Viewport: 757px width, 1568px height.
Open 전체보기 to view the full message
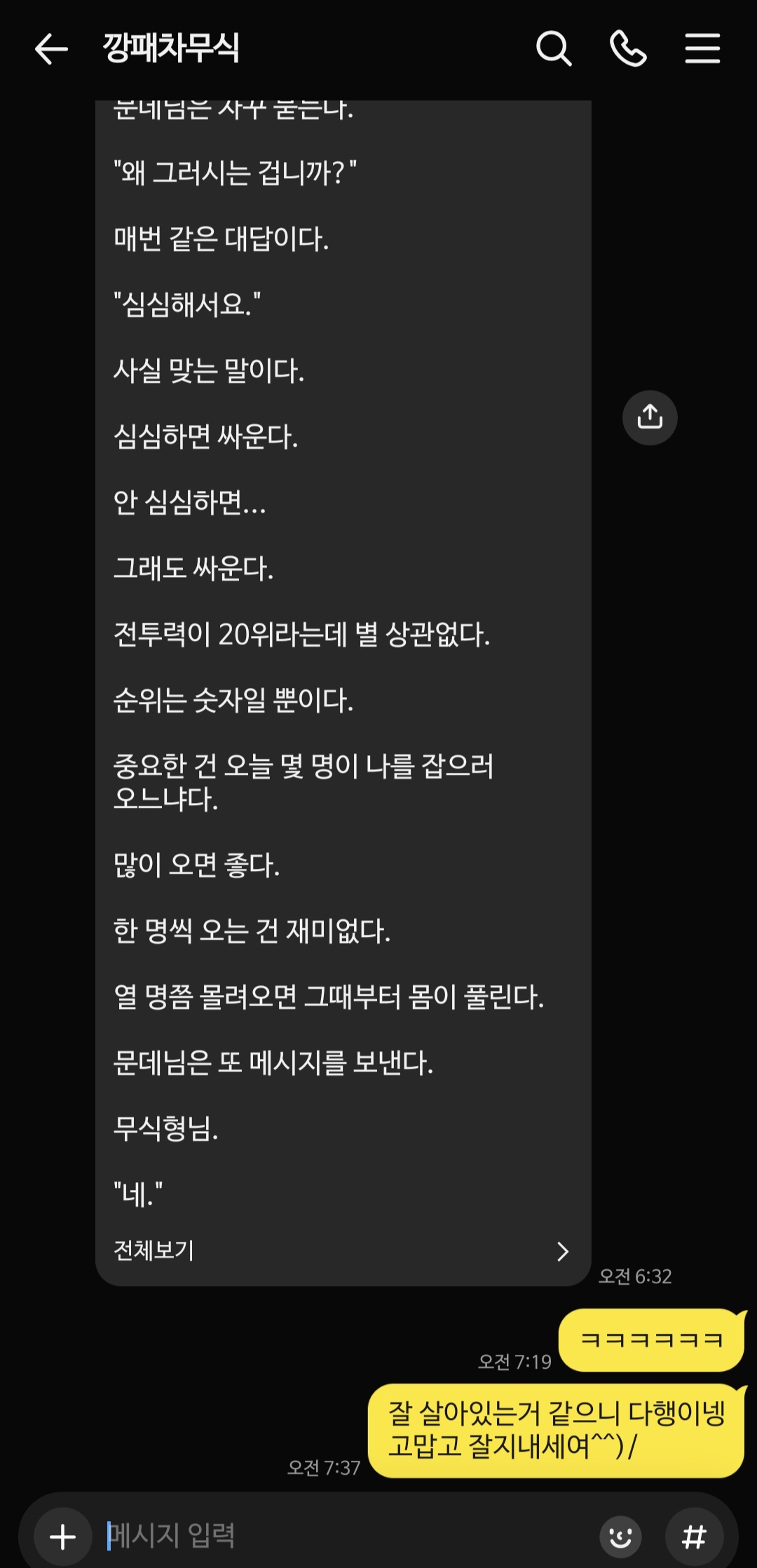point(343,1250)
